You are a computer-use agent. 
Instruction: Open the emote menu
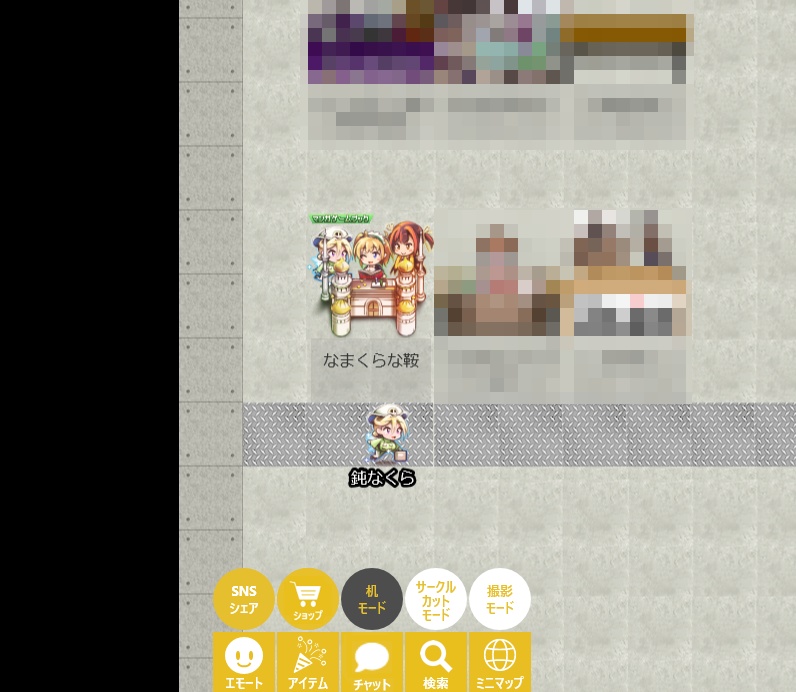244,662
